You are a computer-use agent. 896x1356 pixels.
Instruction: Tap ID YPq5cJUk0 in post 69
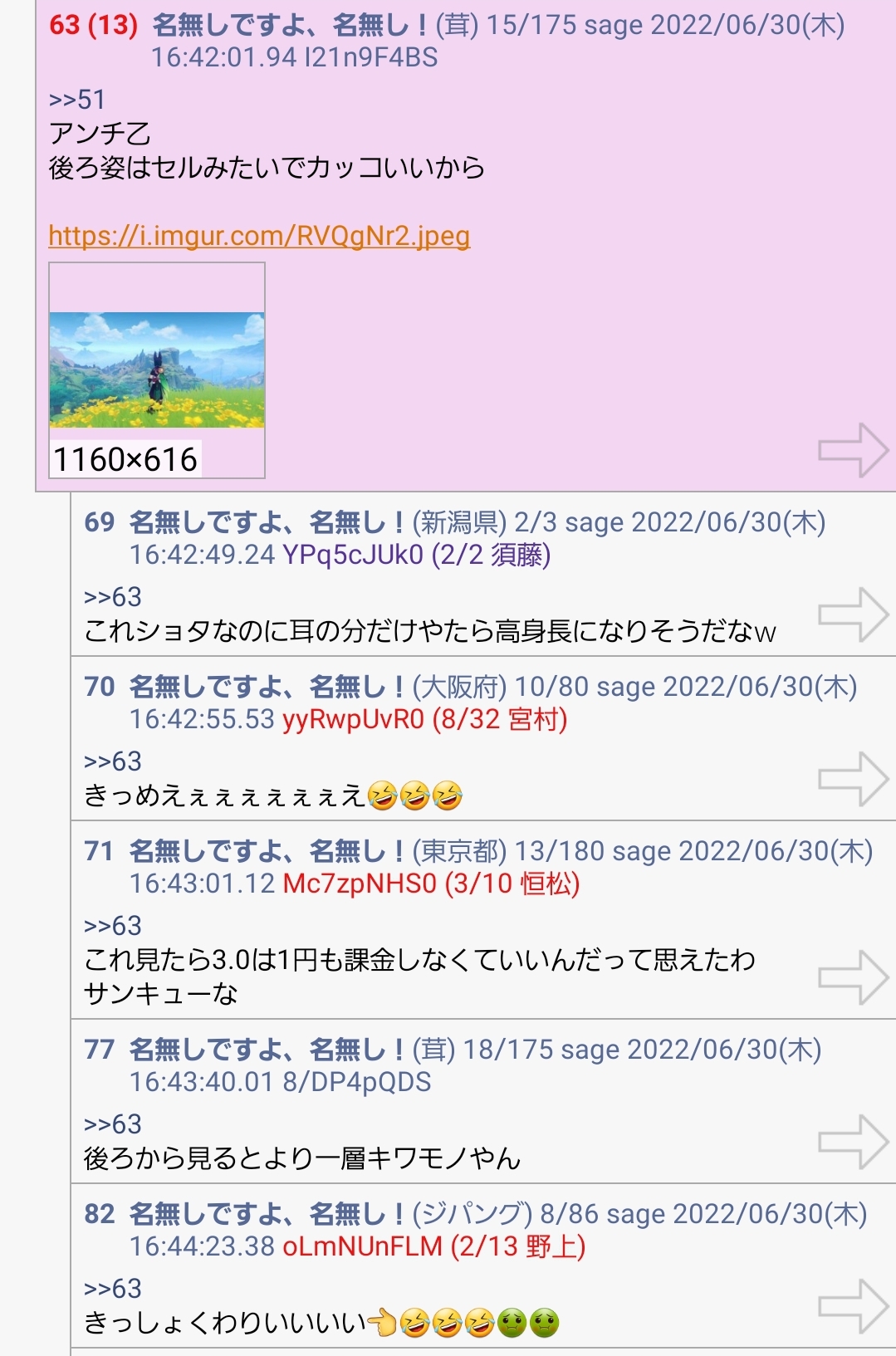pyautogui.click(x=353, y=555)
